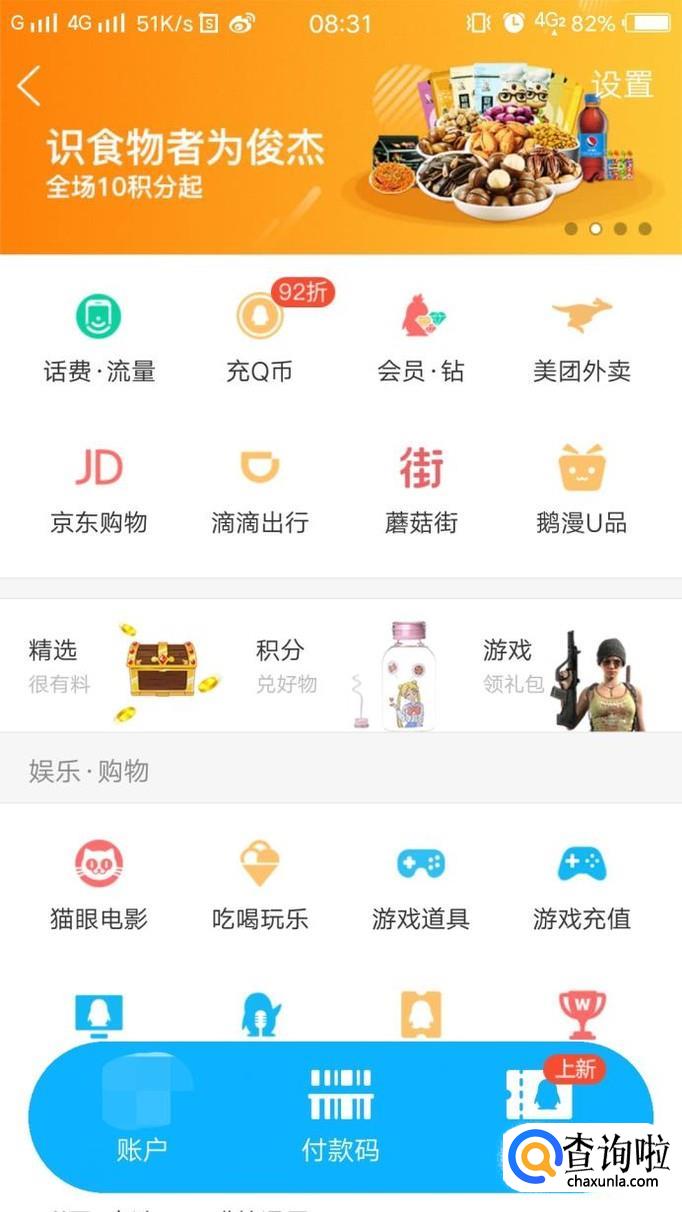Open 游戏道具 game items

421,885
